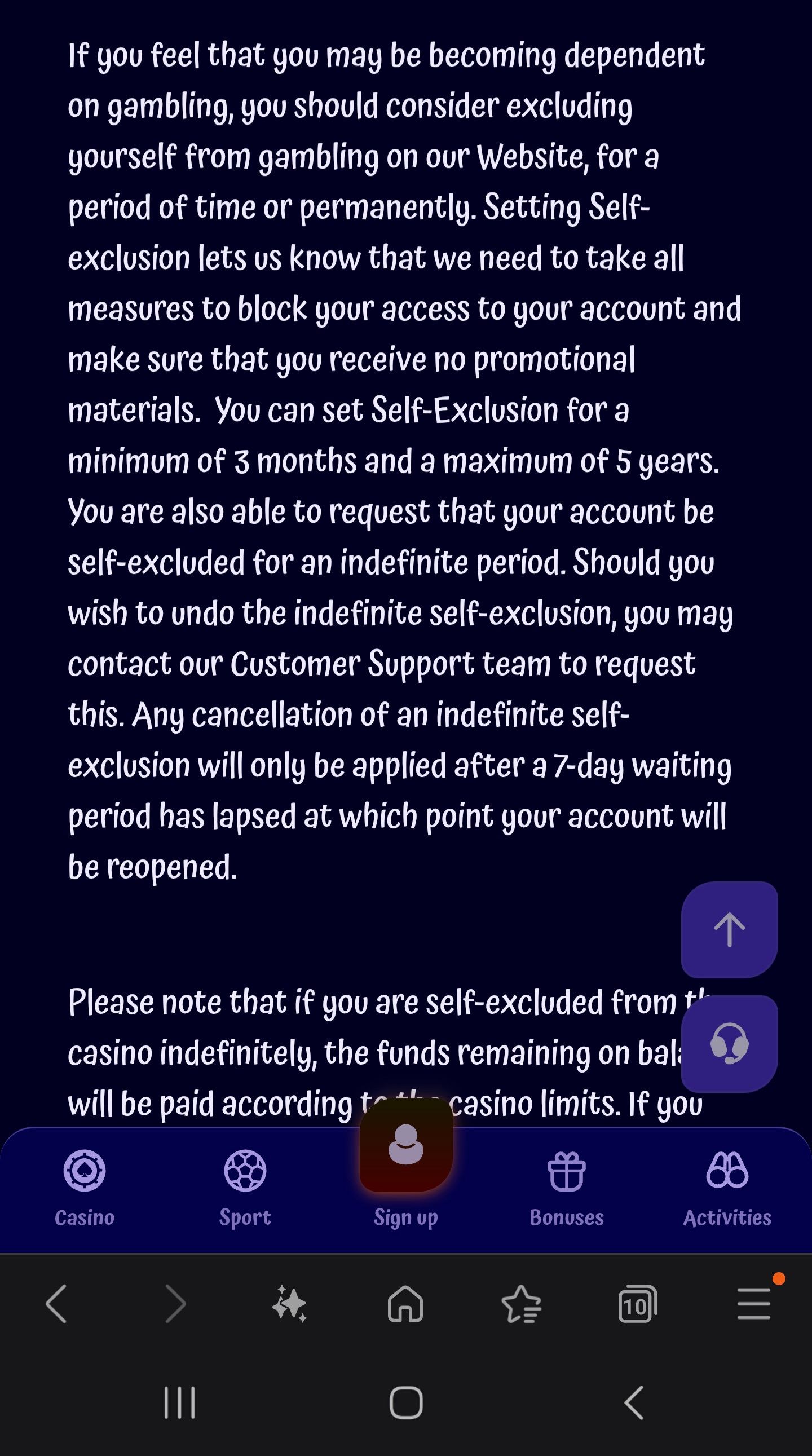Open the browser hamburger menu
The image size is (812, 1456).
[x=754, y=1304]
